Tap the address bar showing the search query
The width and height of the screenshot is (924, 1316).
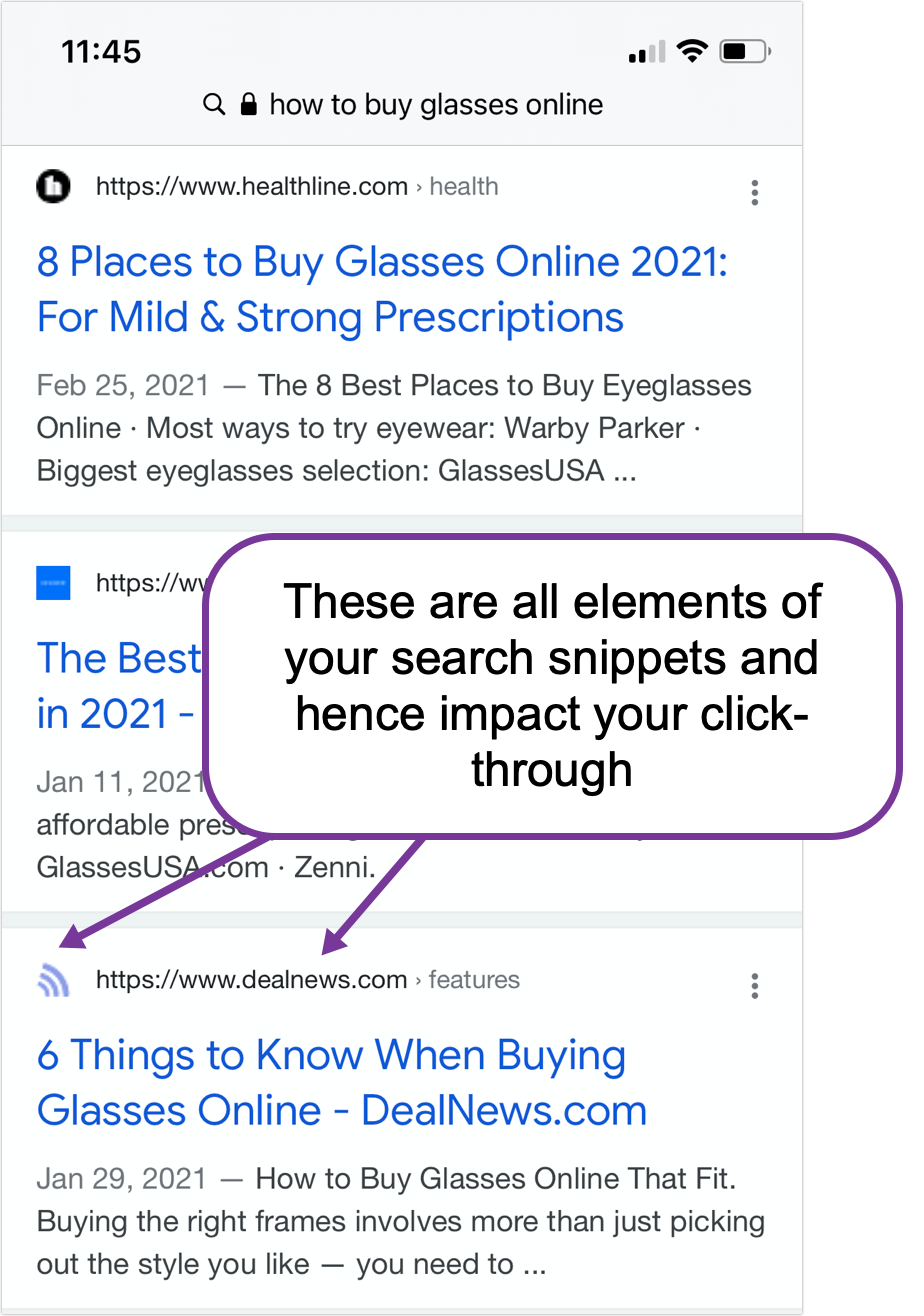[x=418, y=105]
